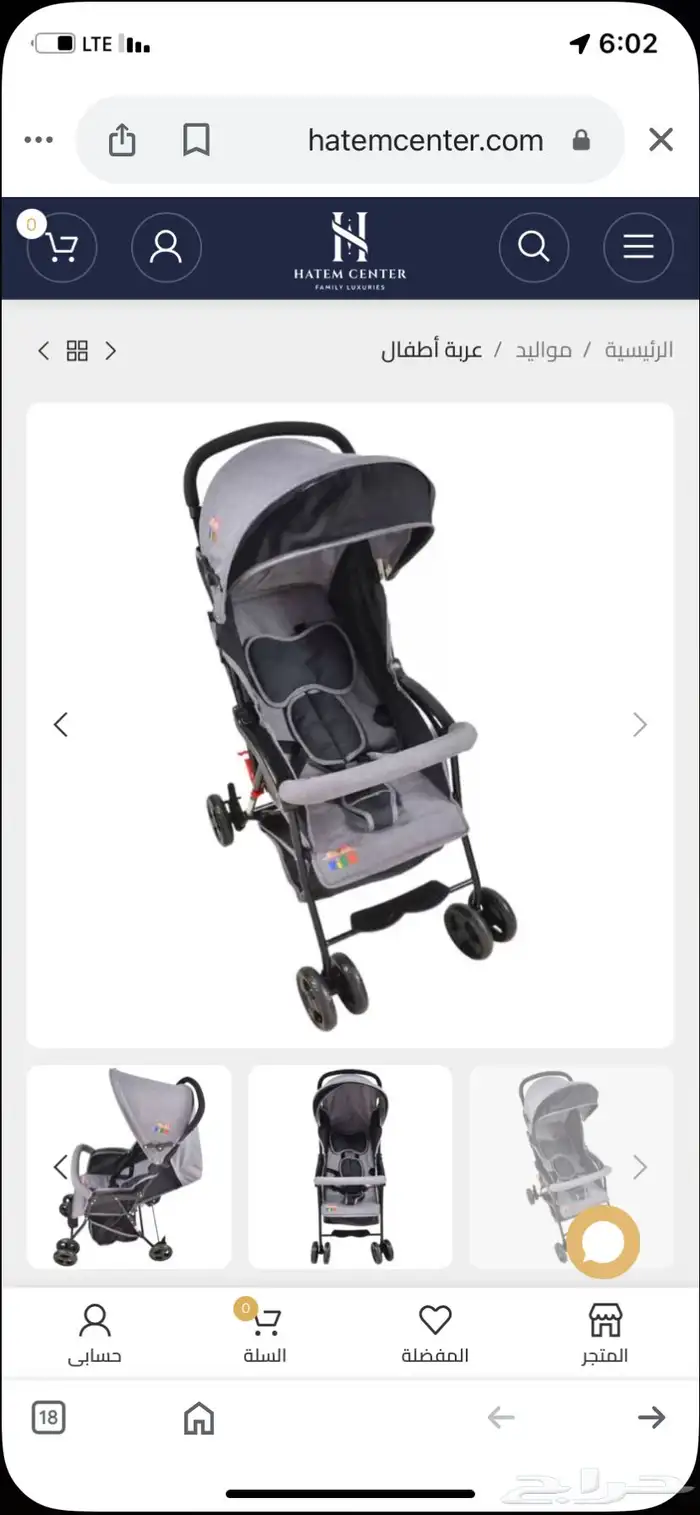Open the مواليد category breadcrumb
Viewport: 700px width, 1515px height.
click(x=544, y=350)
